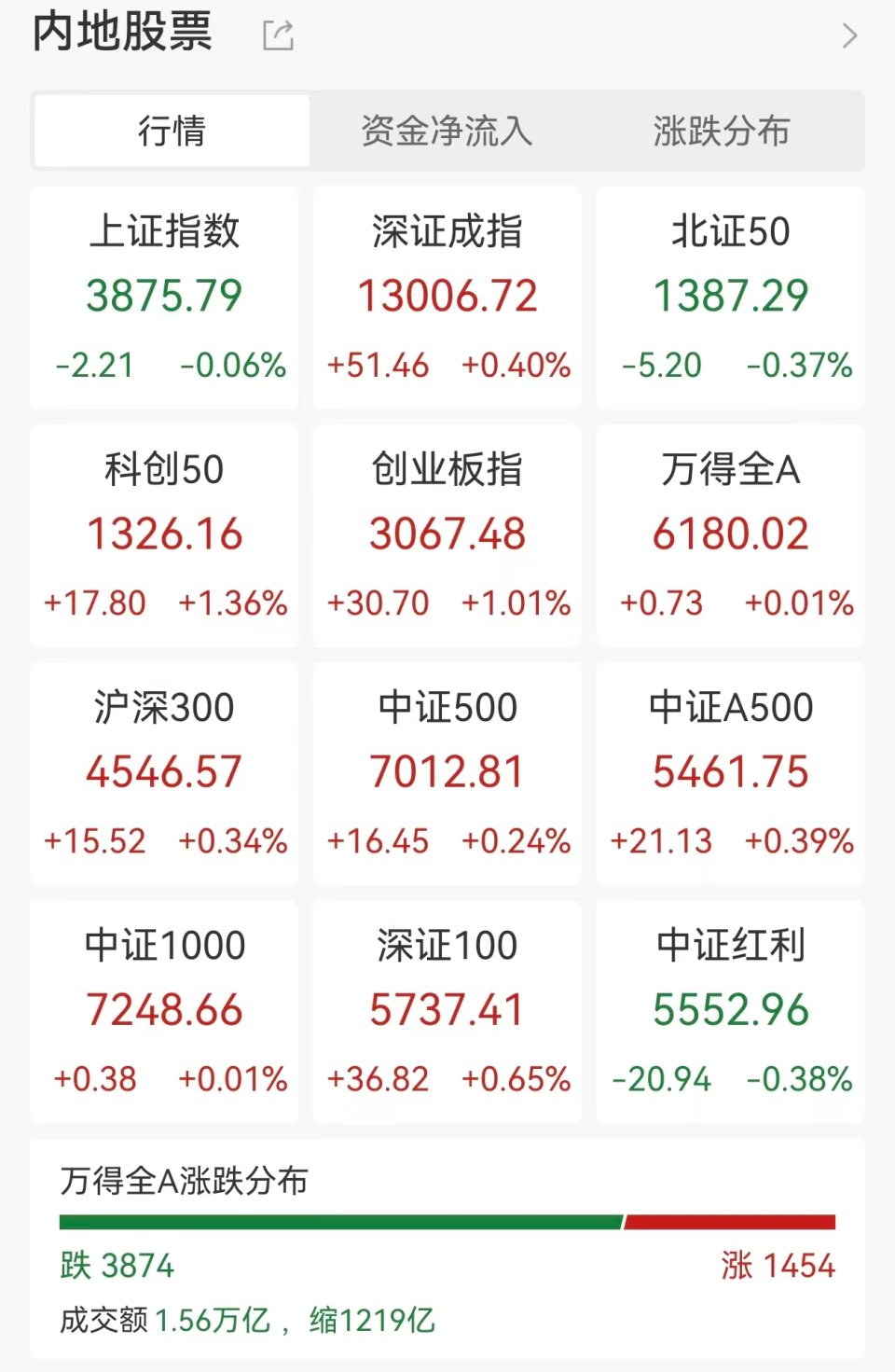The width and height of the screenshot is (895, 1372).
Task: Select the 中证500 index card
Action: click(447, 772)
